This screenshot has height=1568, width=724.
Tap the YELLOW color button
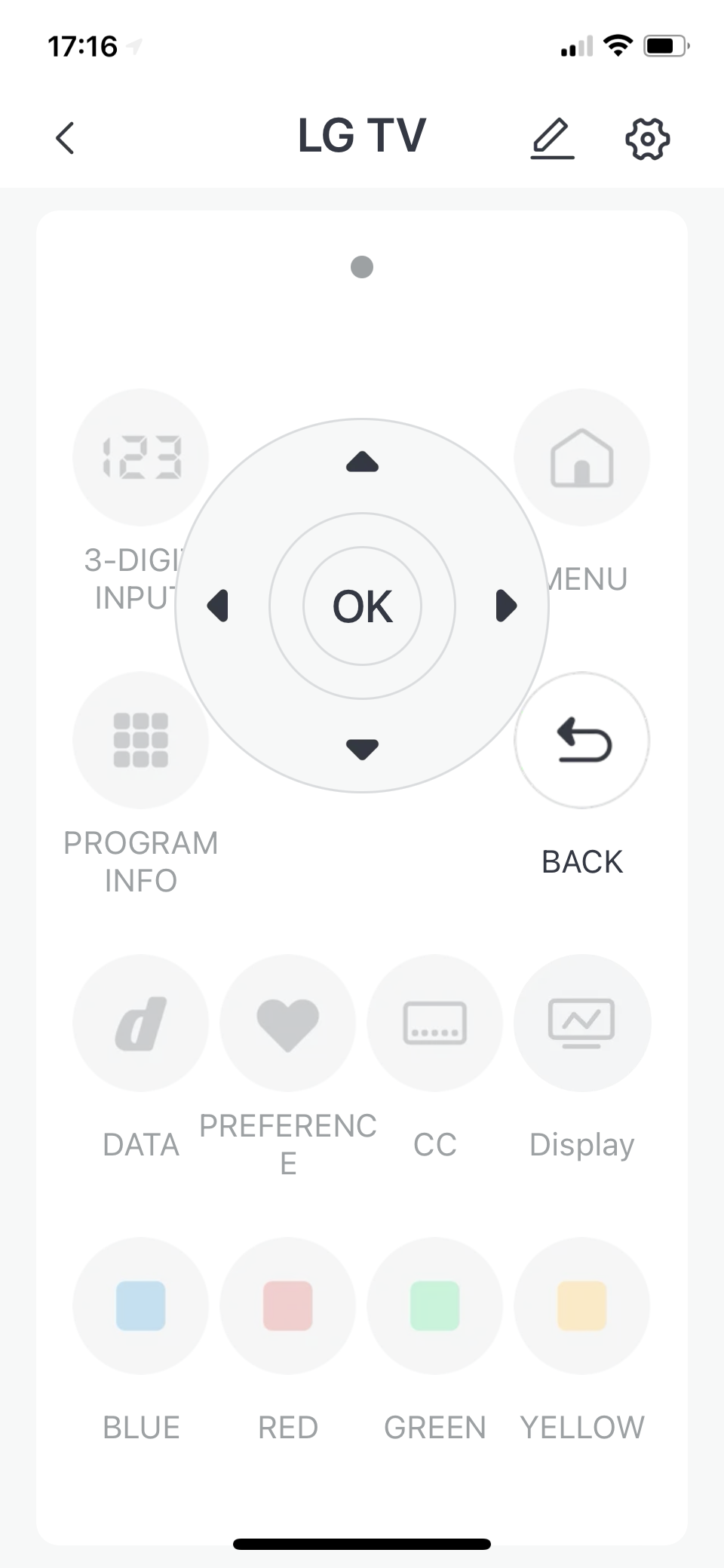point(581,1306)
